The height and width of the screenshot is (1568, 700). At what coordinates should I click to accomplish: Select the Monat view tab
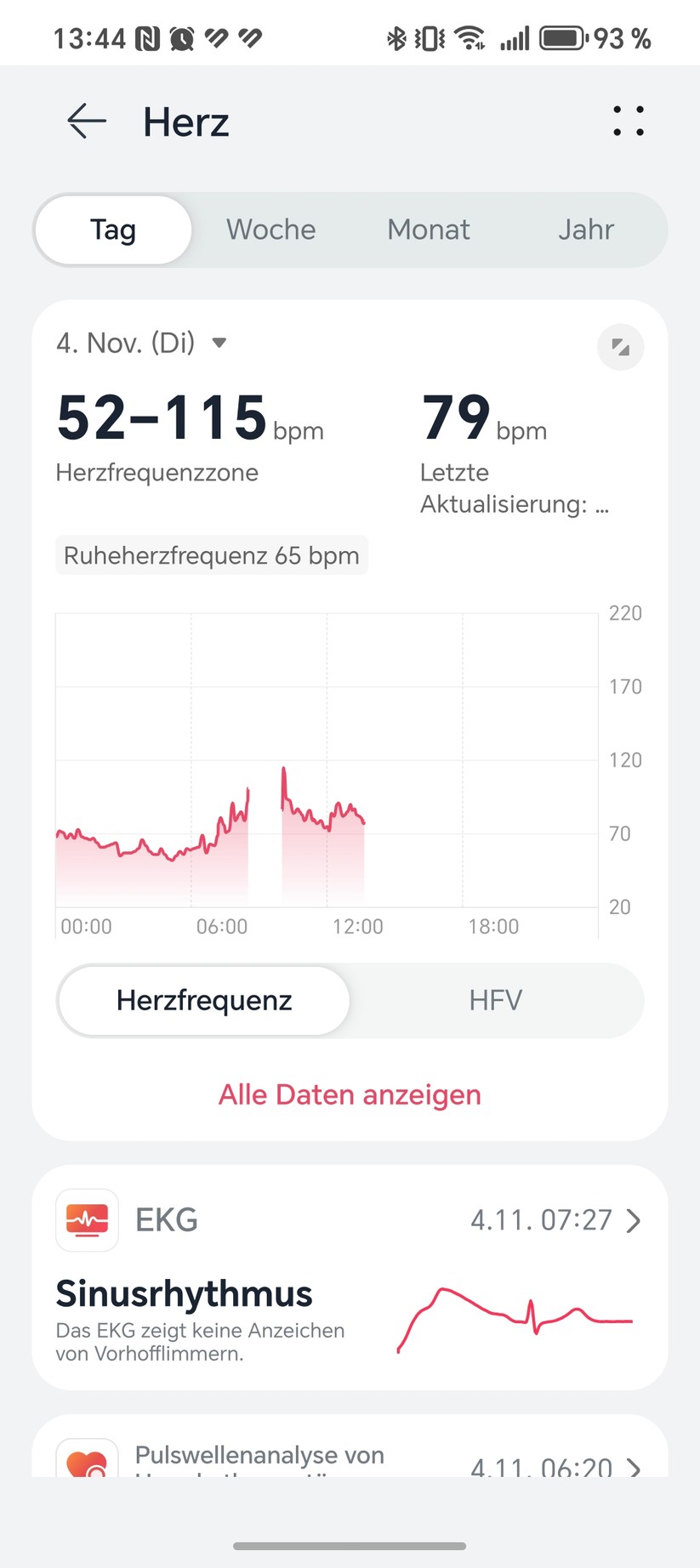click(x=428, y=229)
